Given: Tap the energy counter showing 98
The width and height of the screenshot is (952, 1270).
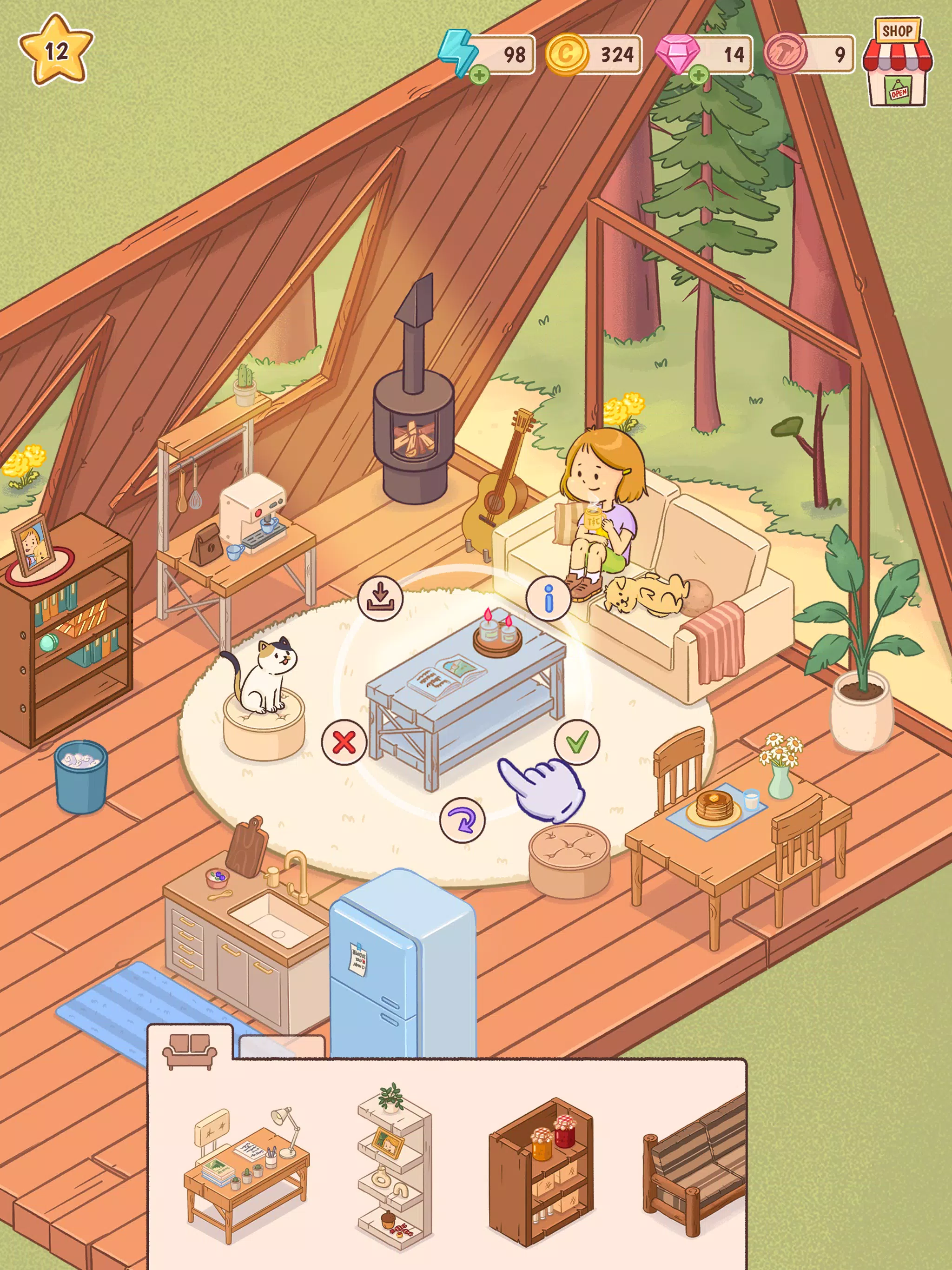Looking at the screenshot, I should (514, 53).
